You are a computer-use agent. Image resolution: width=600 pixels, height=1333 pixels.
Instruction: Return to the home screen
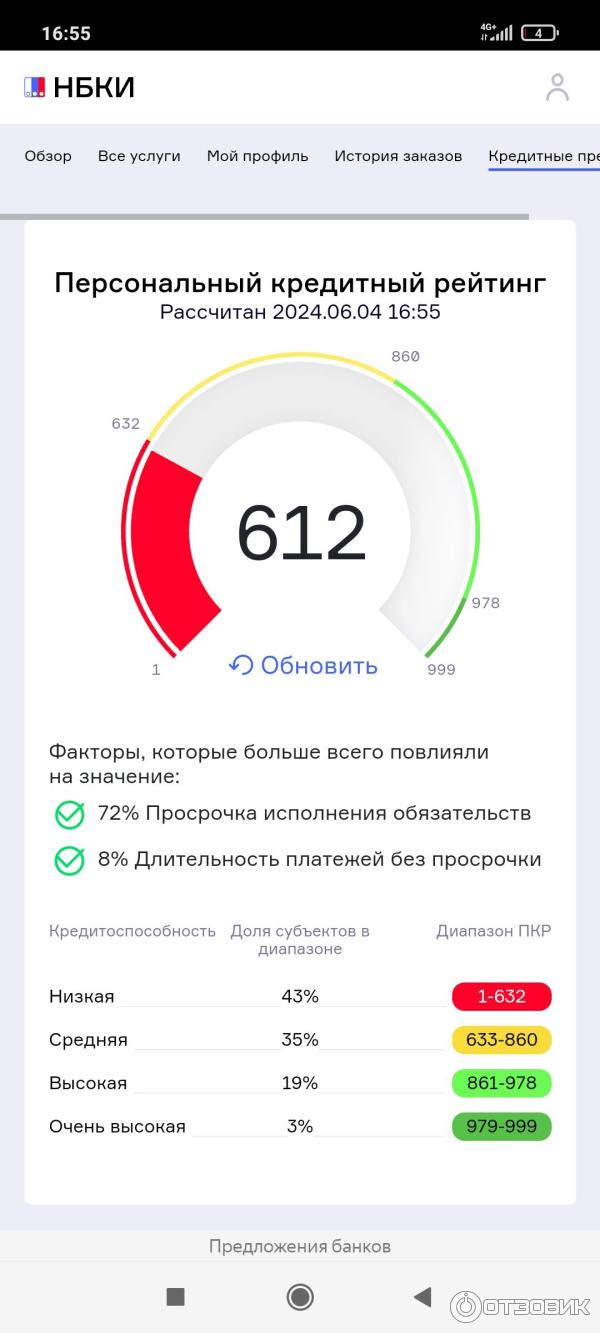300,1297
